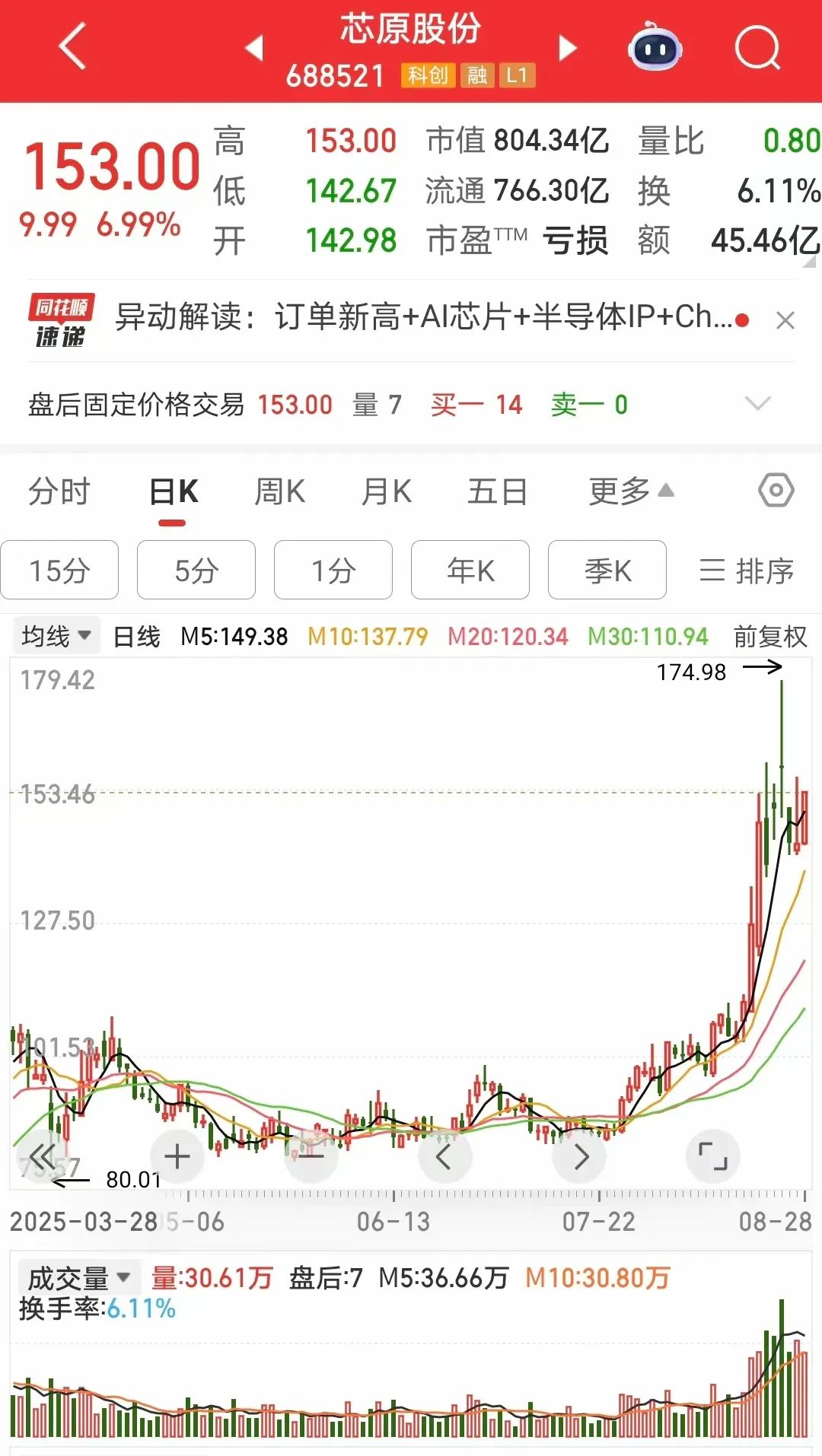
Task: Dismiss the 异动解读 banner
Action: point(785,320)
